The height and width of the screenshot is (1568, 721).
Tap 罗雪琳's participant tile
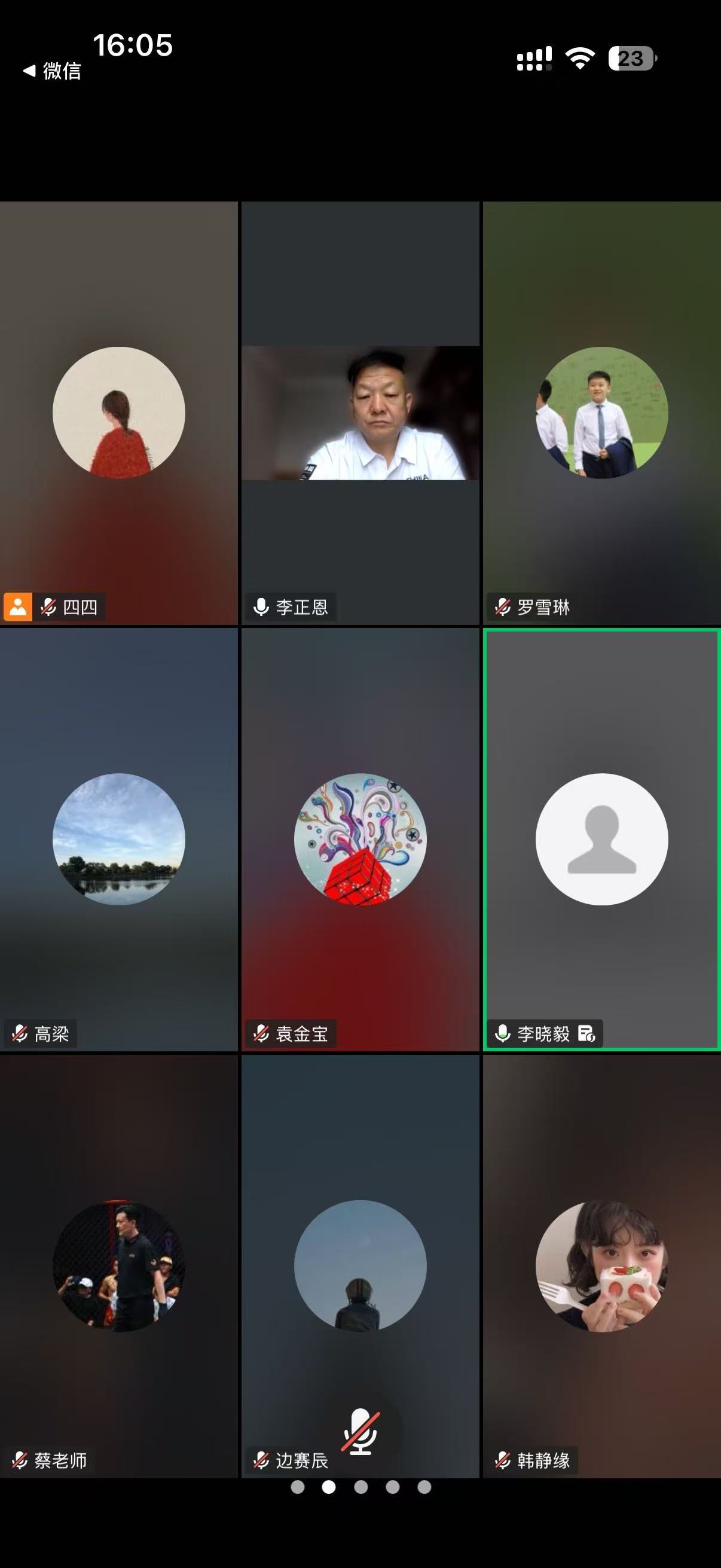pyautogui.click(x=601, y=413)
